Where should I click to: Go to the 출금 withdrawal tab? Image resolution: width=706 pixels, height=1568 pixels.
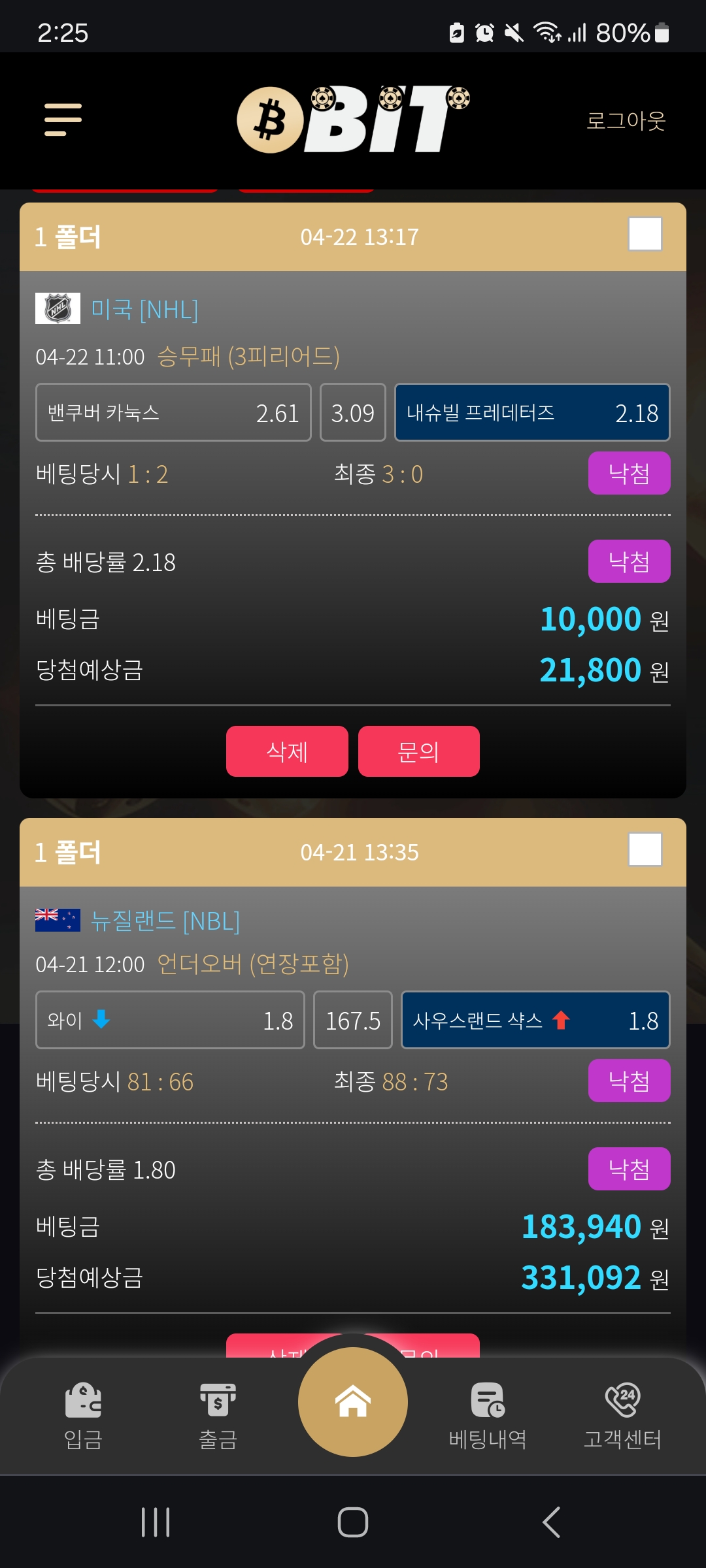(218, 1415)
